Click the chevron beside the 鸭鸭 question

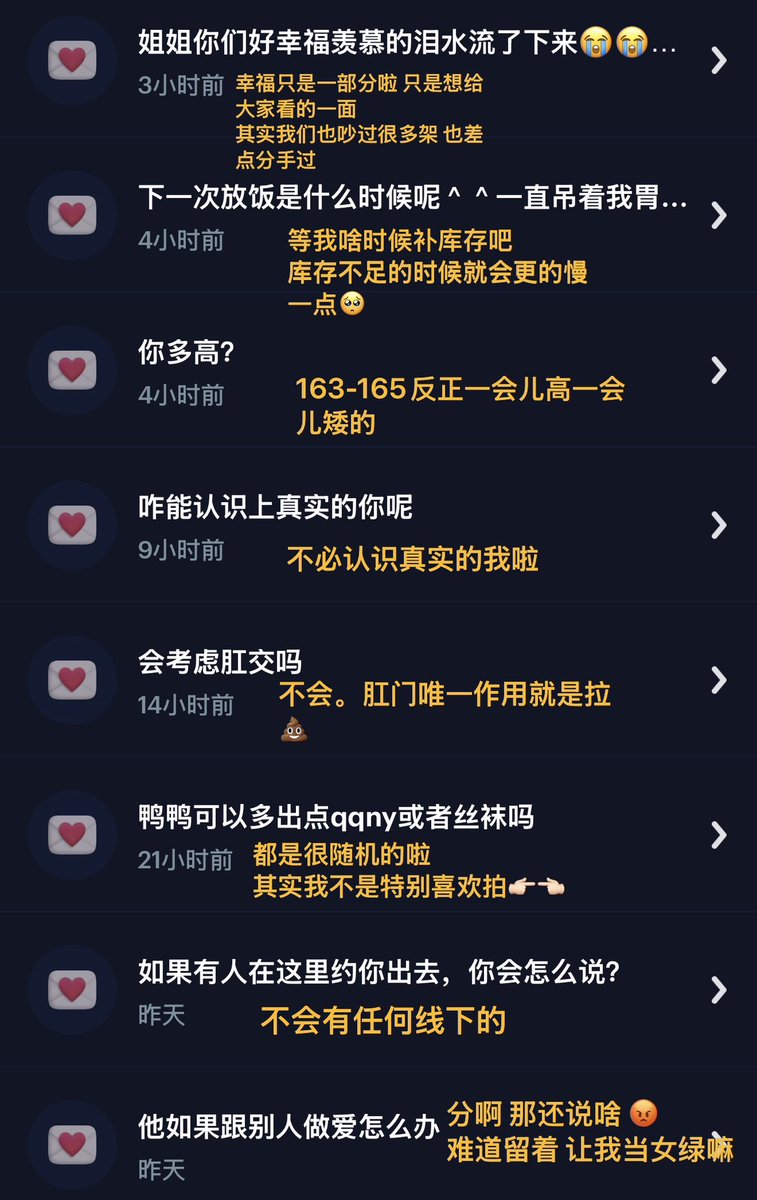coord(718,836)
